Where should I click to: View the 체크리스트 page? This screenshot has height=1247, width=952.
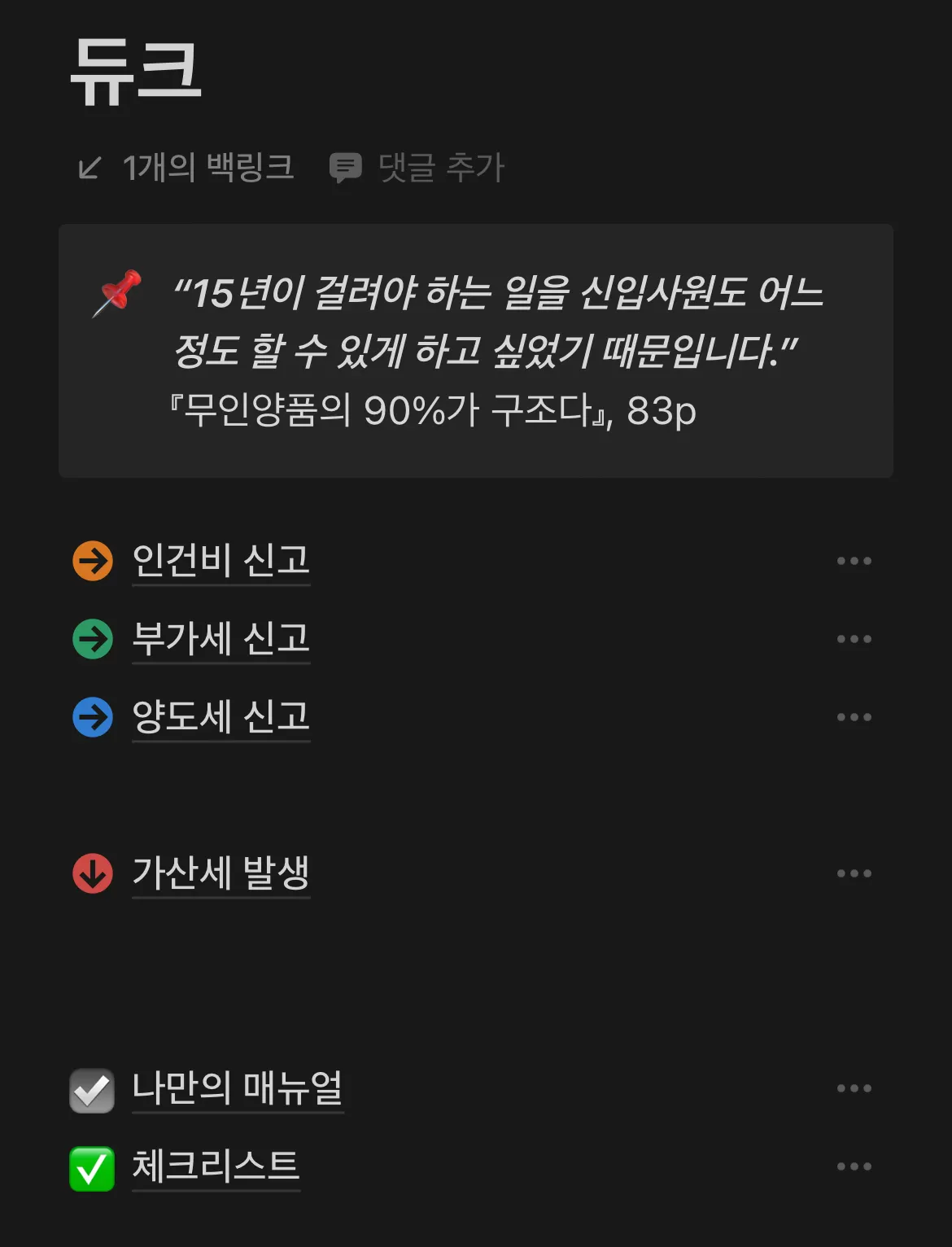pyautogui.click(x=216, y=1166)
